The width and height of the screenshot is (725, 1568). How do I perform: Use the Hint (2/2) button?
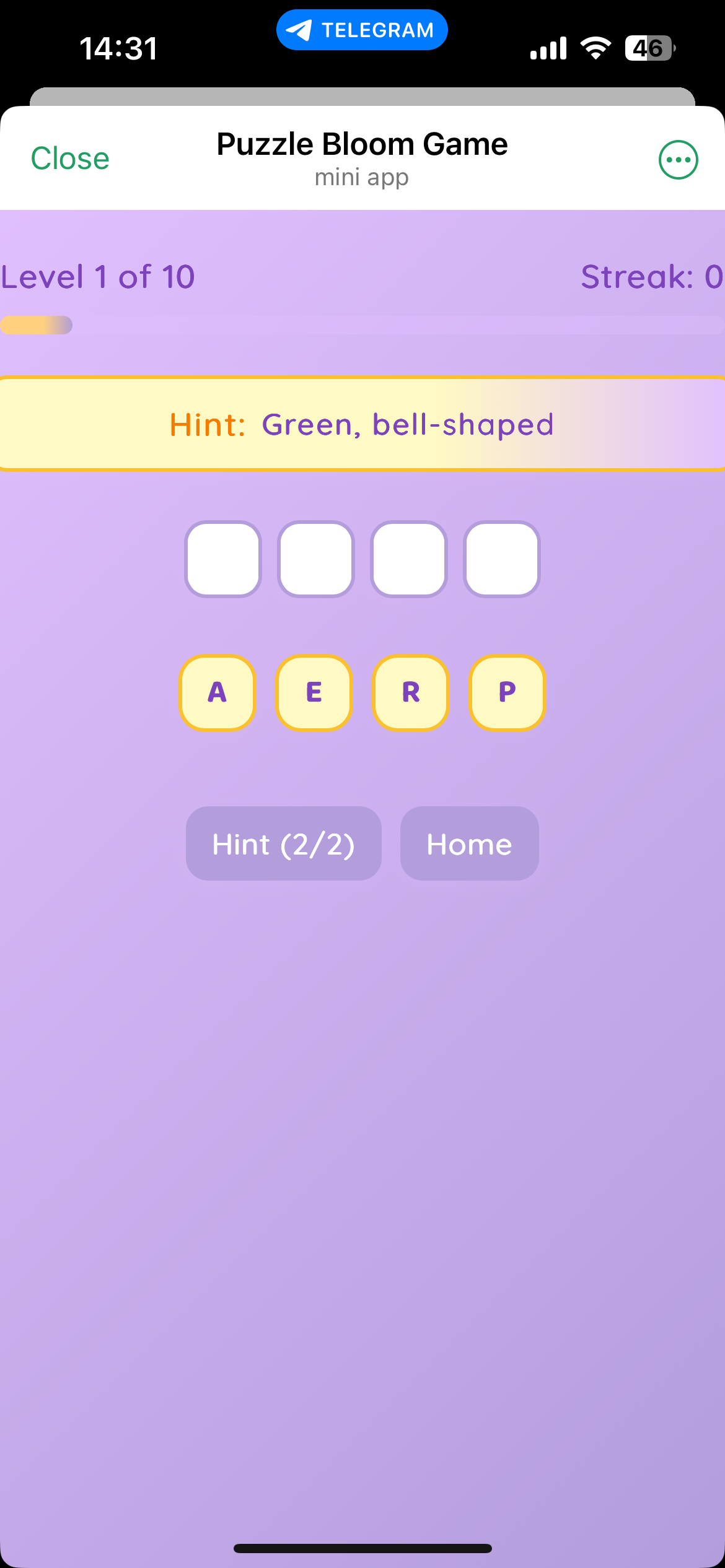tap(283, 843)
